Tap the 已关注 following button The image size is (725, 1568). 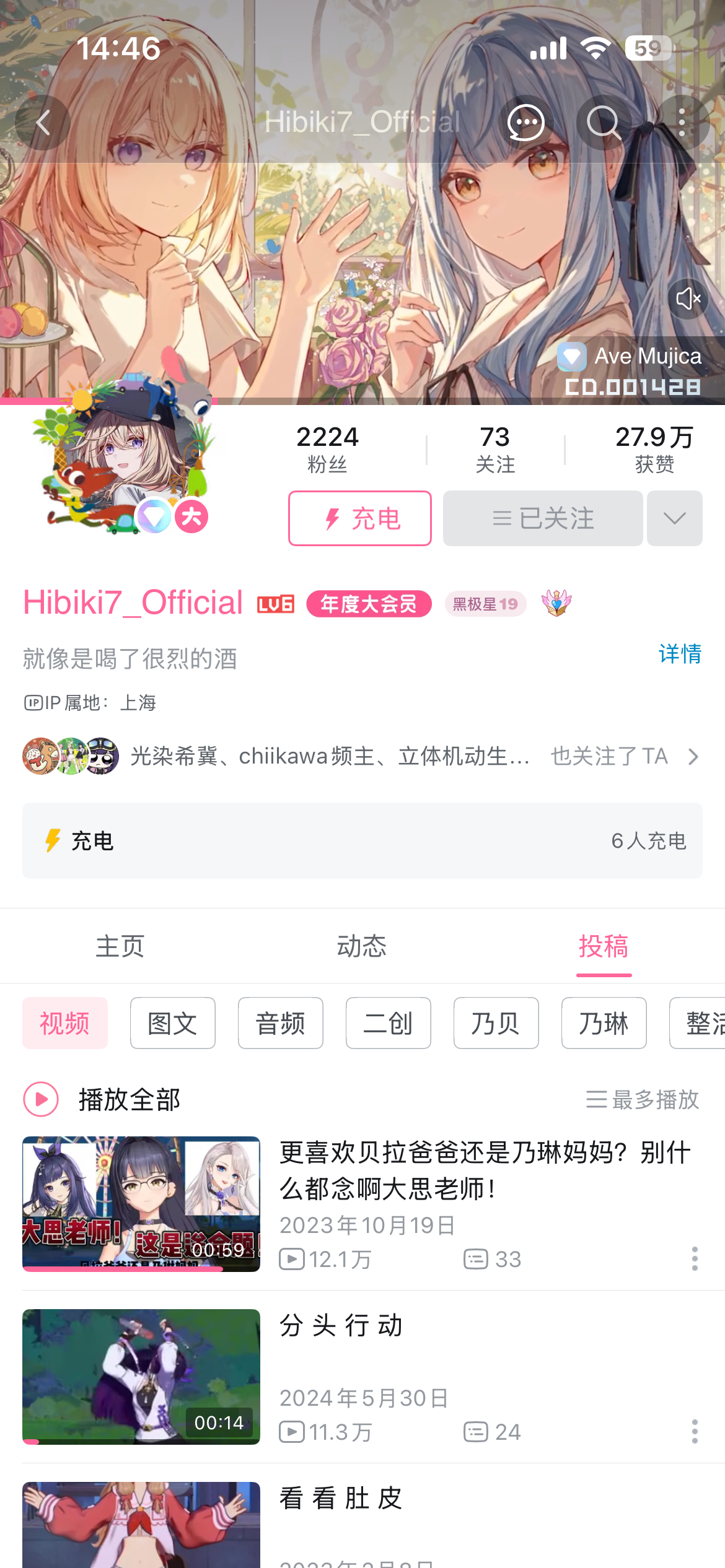pos(543,518)
